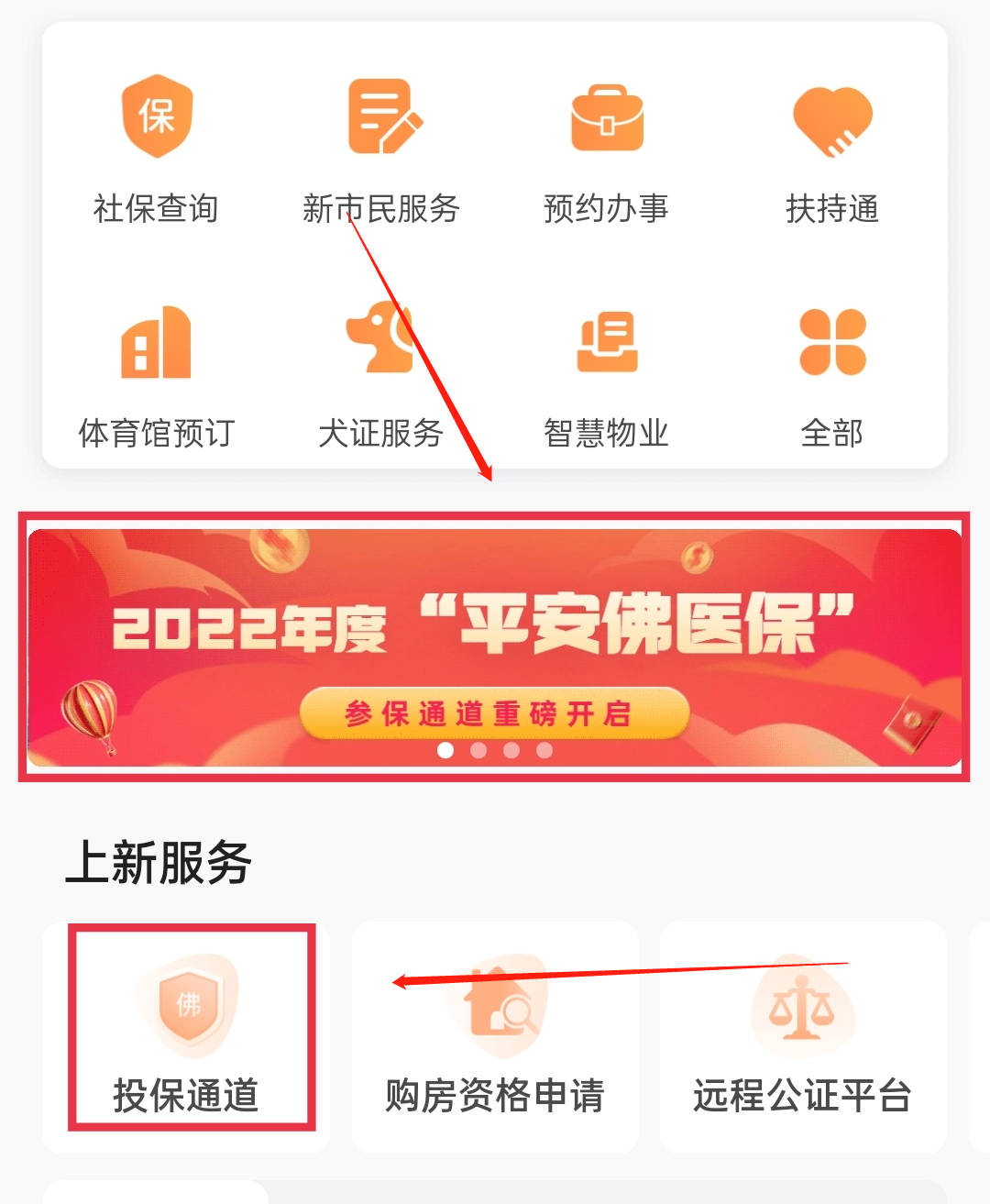The height and width of the screenshot is (1204, 990).
Task: Jump to the third carousel dot
Action: [x=511, y=751]
